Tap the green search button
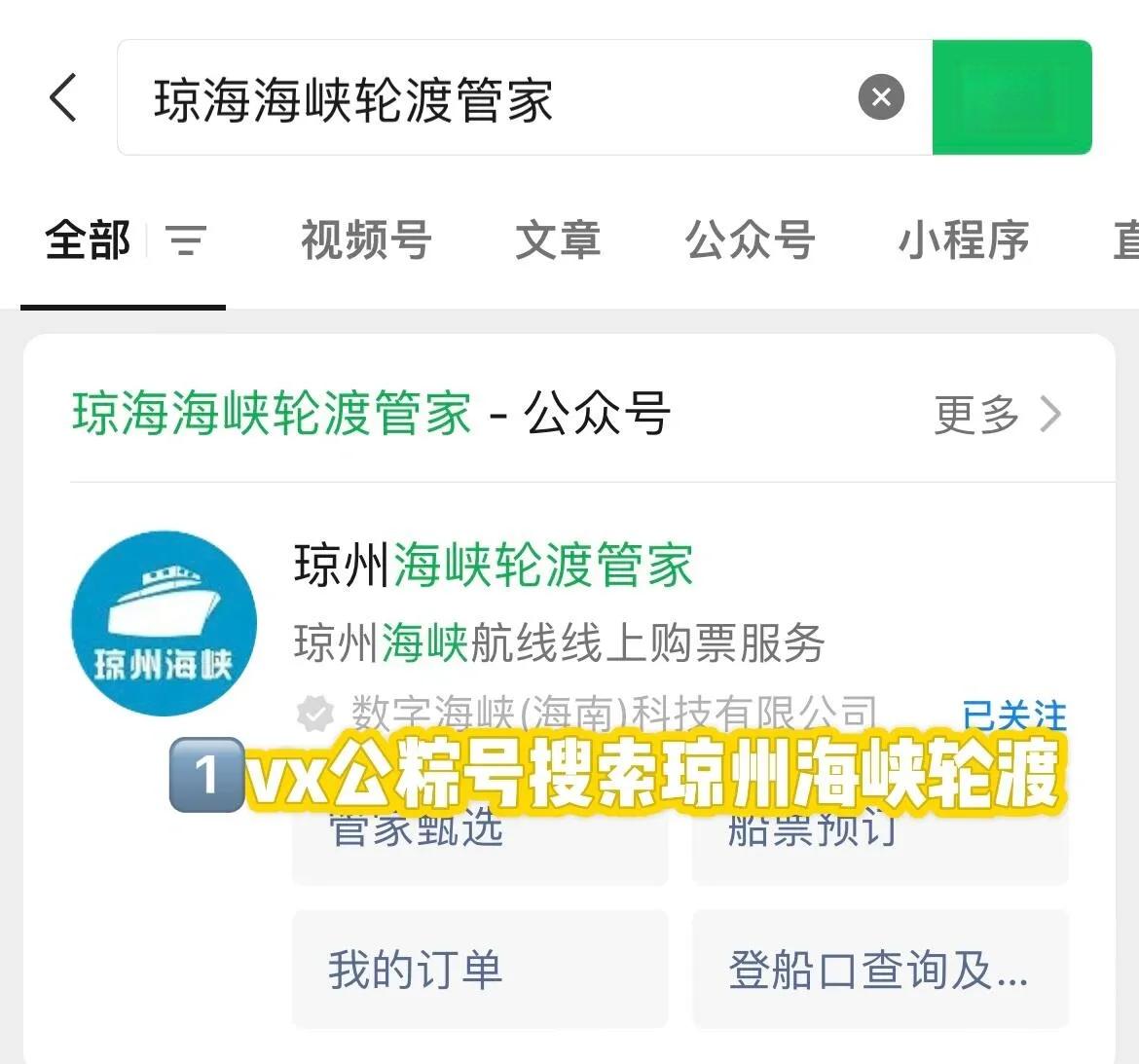The width and height of the screenshot is (1139, 1064). (1011, 97)
